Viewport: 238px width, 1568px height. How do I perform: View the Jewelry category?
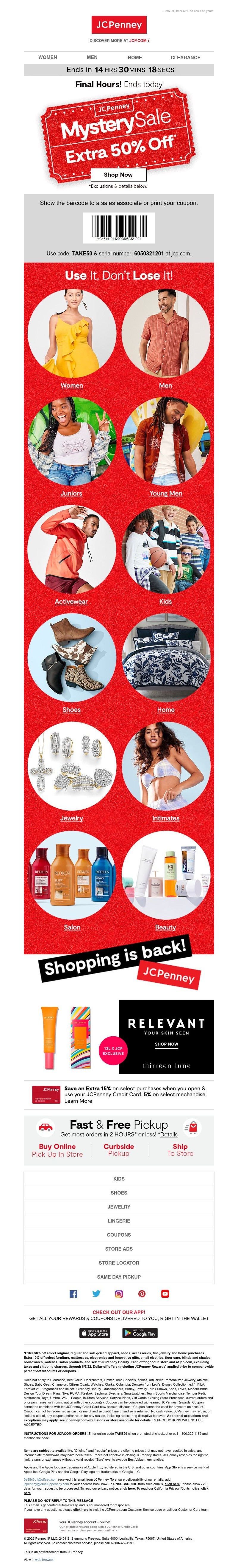[72, 766]
